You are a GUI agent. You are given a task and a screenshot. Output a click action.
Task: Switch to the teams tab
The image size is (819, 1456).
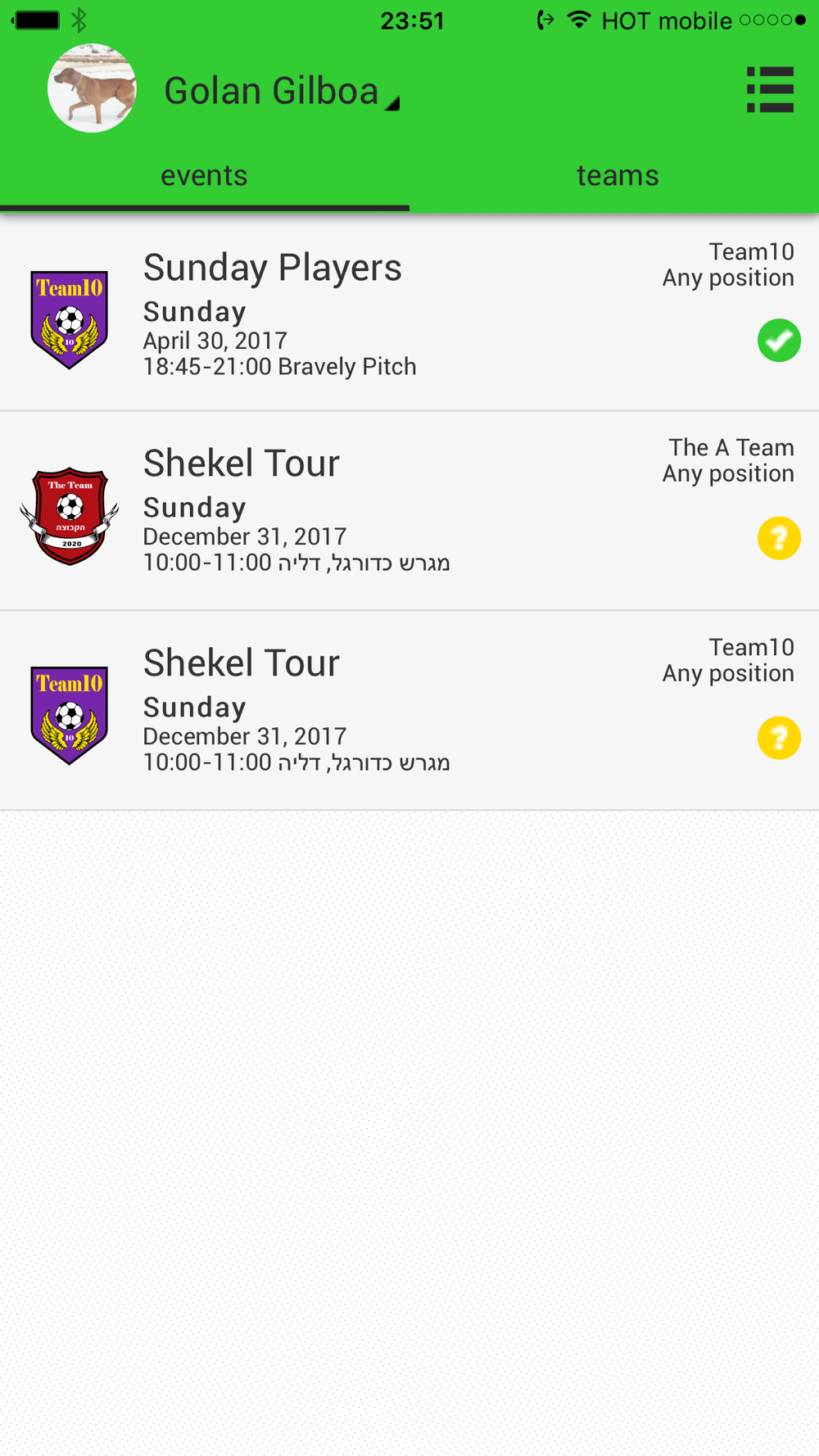click(x=617, y=175)
